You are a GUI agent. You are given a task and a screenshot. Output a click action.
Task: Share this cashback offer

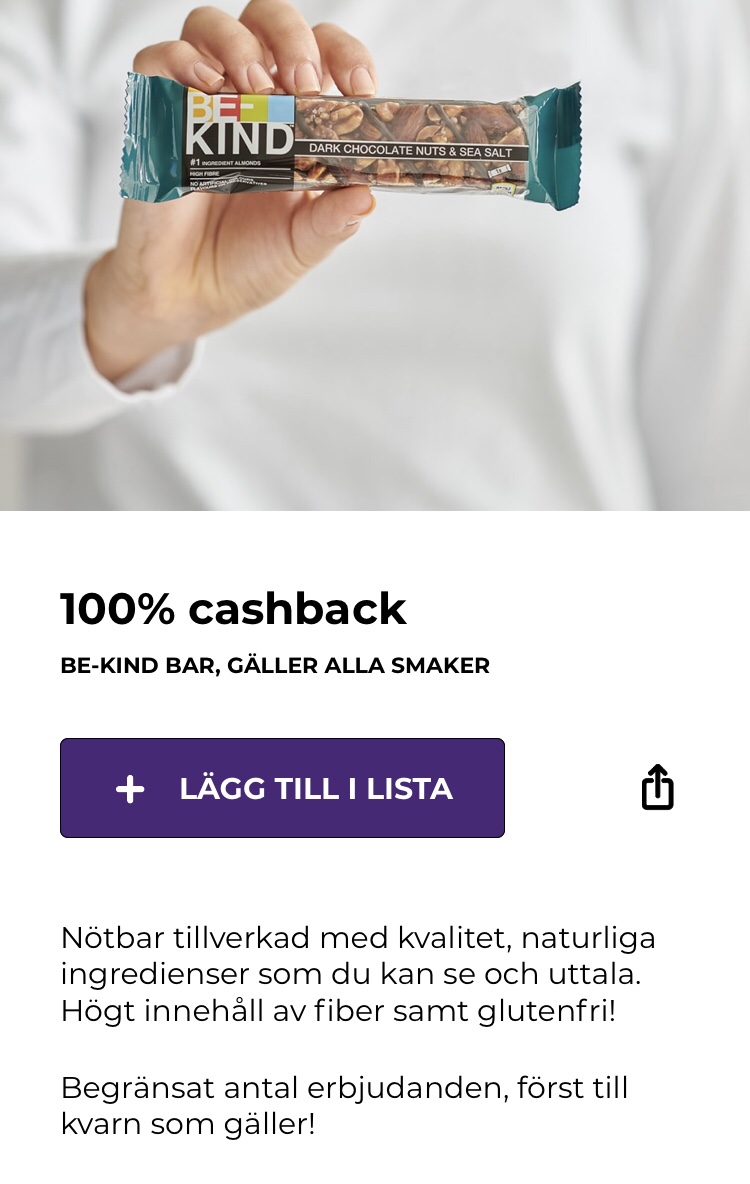[657, 787]
